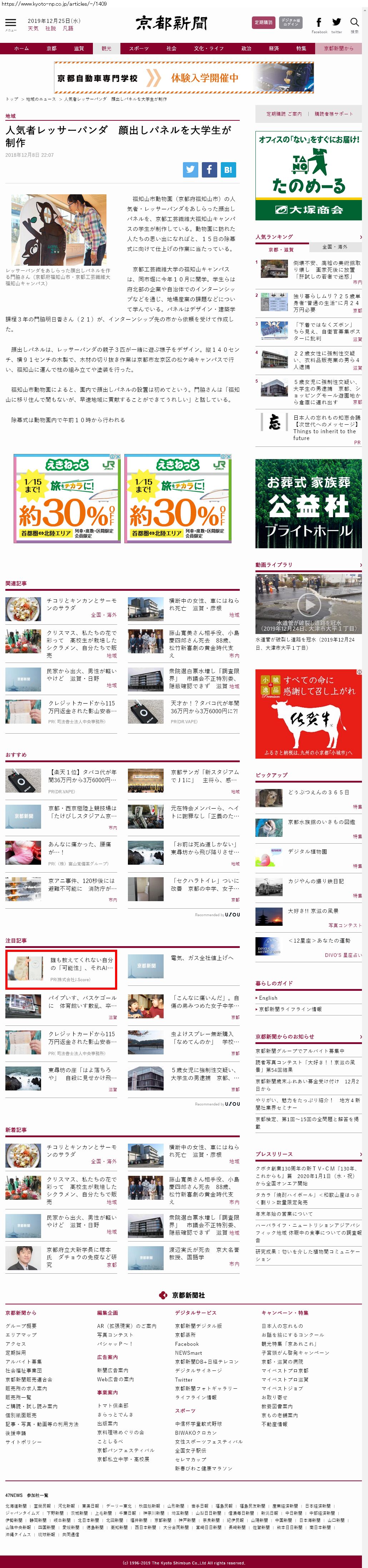Viewport: 368px width, 1568px height.
Task: Open the 京都自動車専門学校 banner ad
Action: 184,78
